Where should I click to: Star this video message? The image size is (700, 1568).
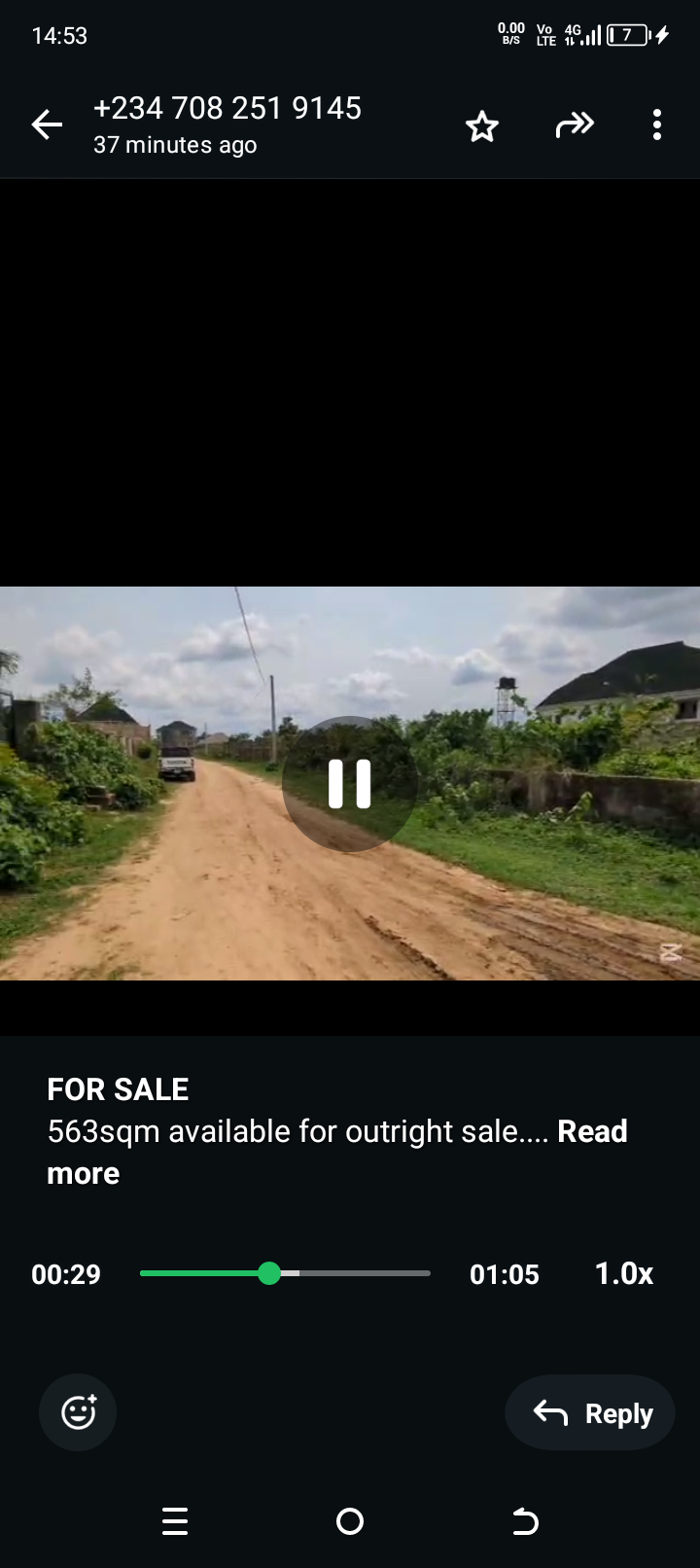tap(482, 125)
